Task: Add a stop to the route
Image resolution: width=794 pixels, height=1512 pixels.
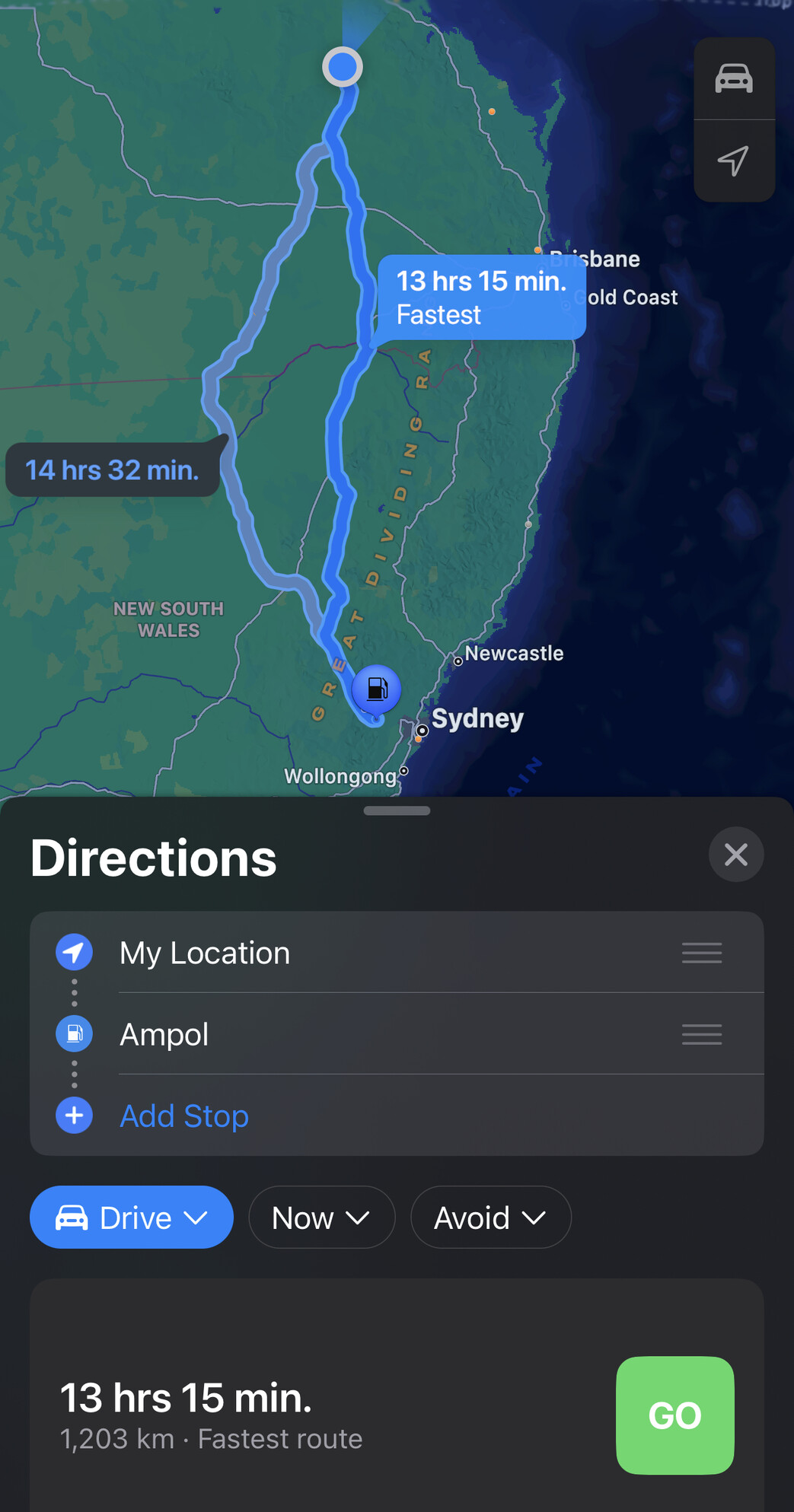Action: tap(183, 1116)
